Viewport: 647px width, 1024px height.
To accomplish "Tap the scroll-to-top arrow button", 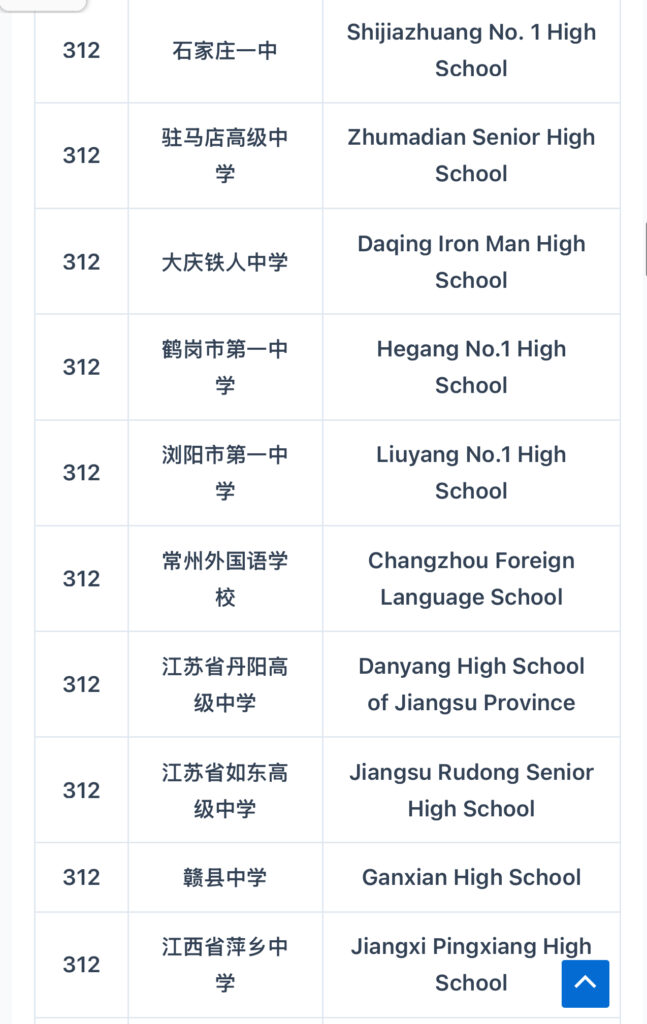I will (x=585, y=982).
